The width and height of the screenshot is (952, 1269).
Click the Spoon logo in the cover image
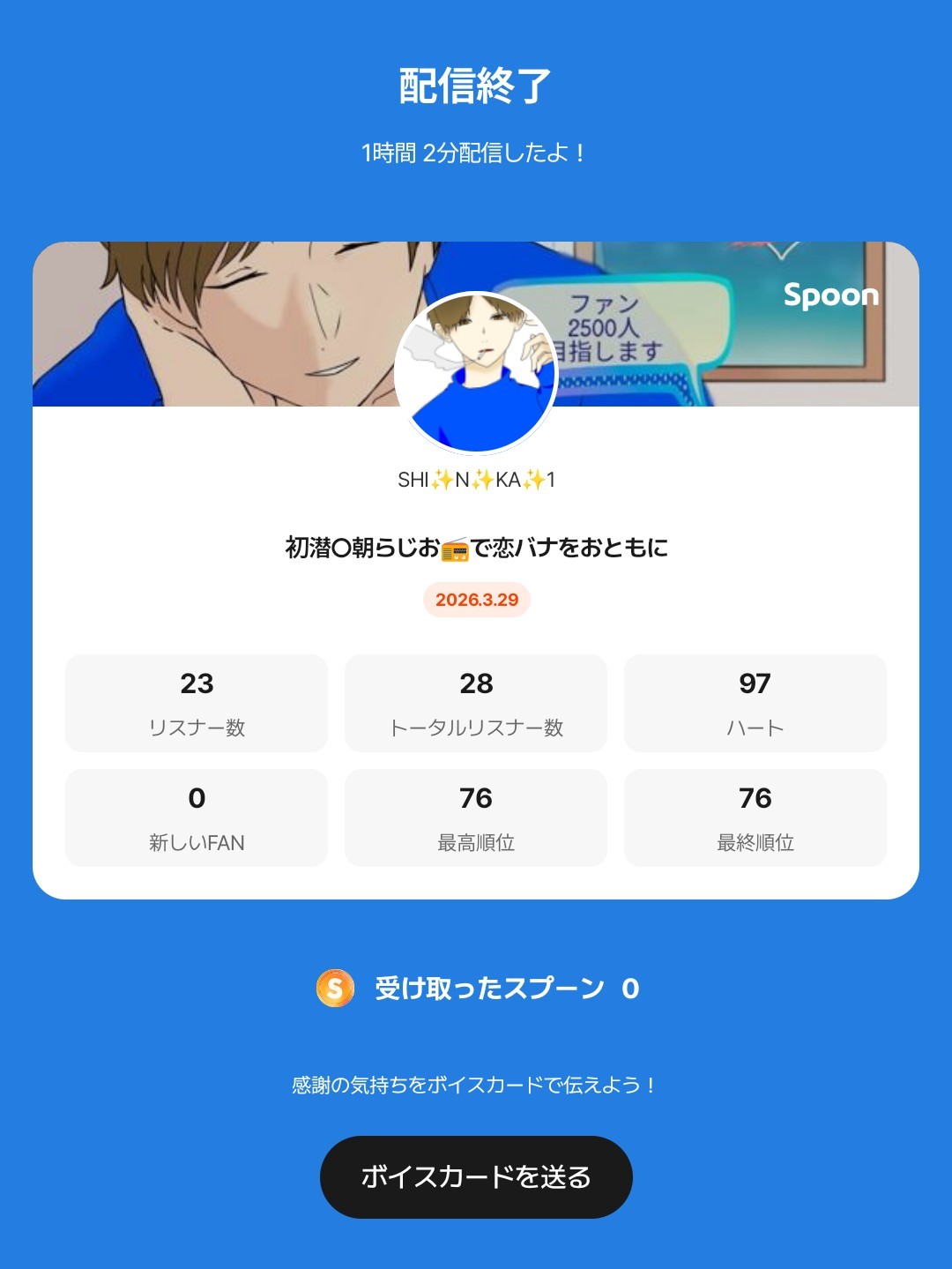829,296
